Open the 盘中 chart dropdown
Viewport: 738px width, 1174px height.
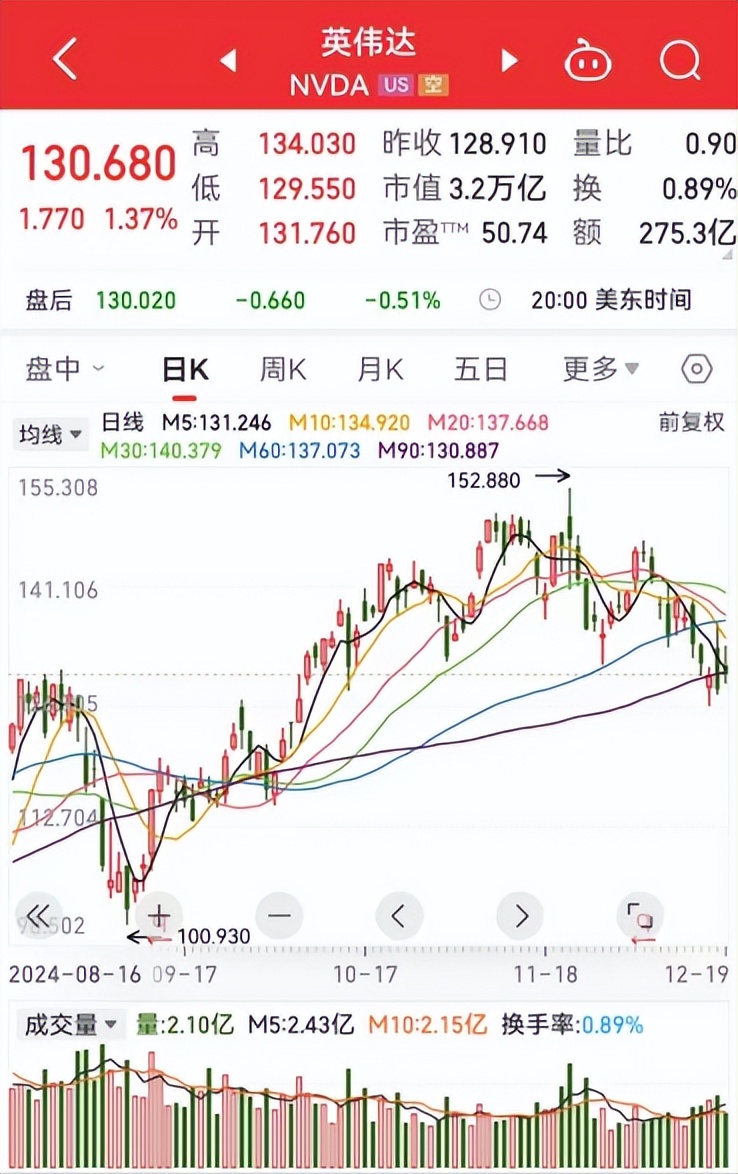click(64, 370)
